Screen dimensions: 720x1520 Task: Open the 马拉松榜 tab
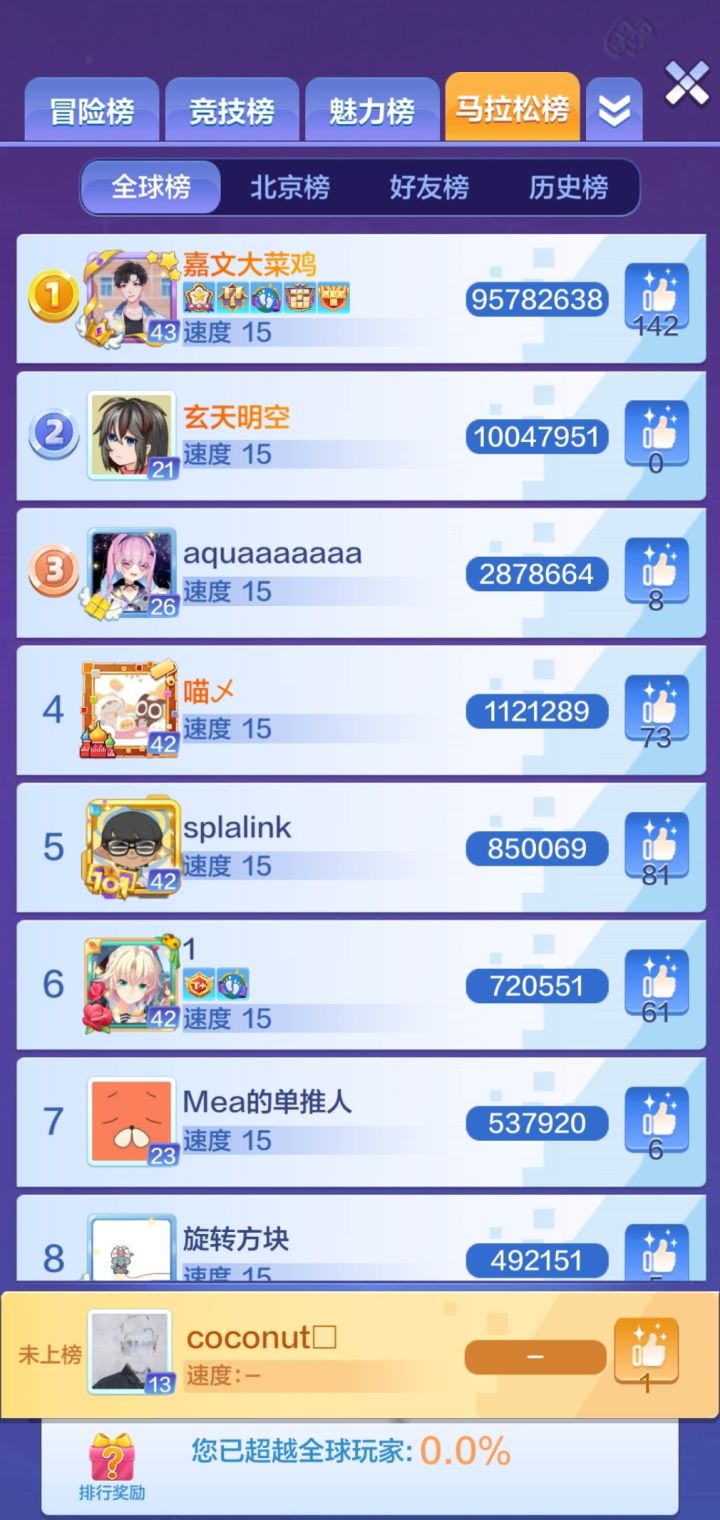click(512, 109)
